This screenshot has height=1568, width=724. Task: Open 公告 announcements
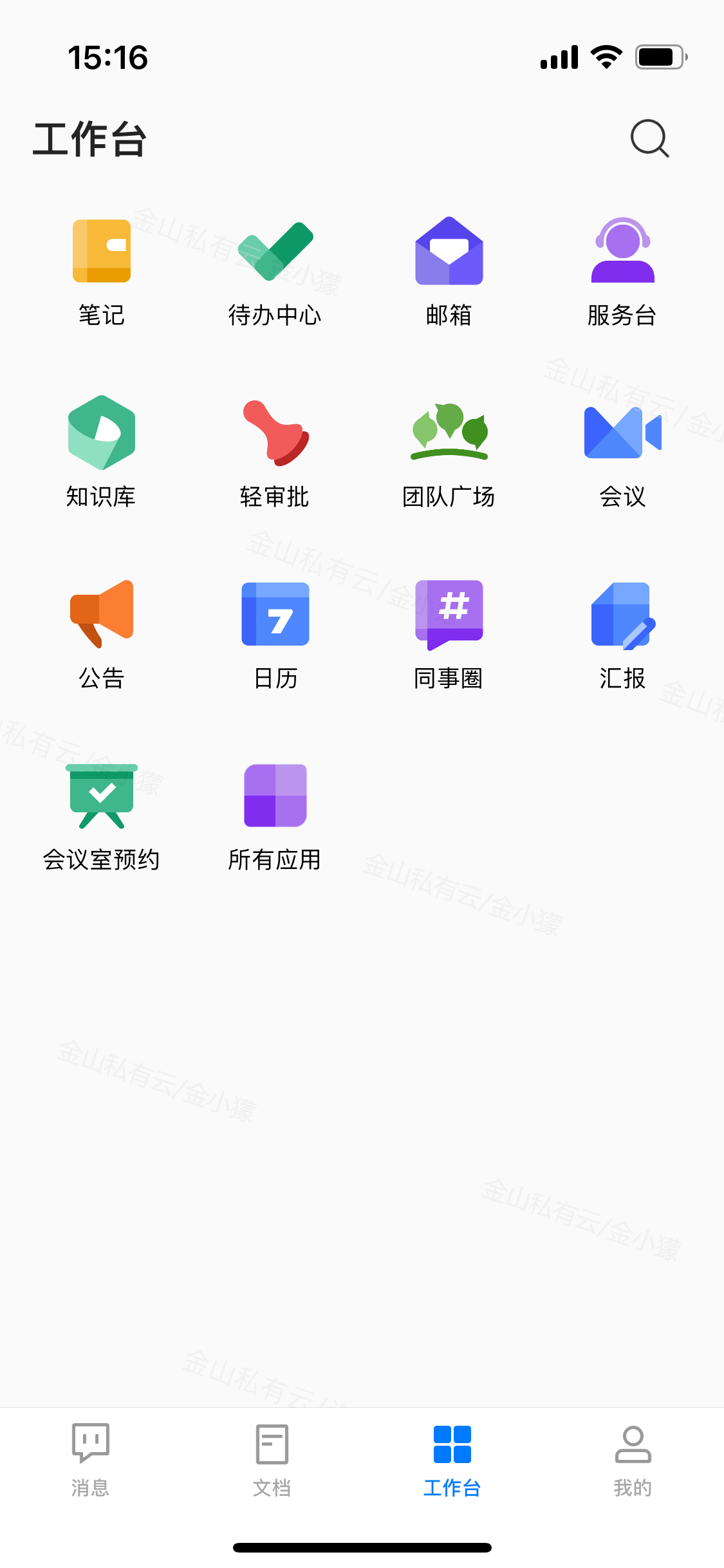(x=102, y=614)
